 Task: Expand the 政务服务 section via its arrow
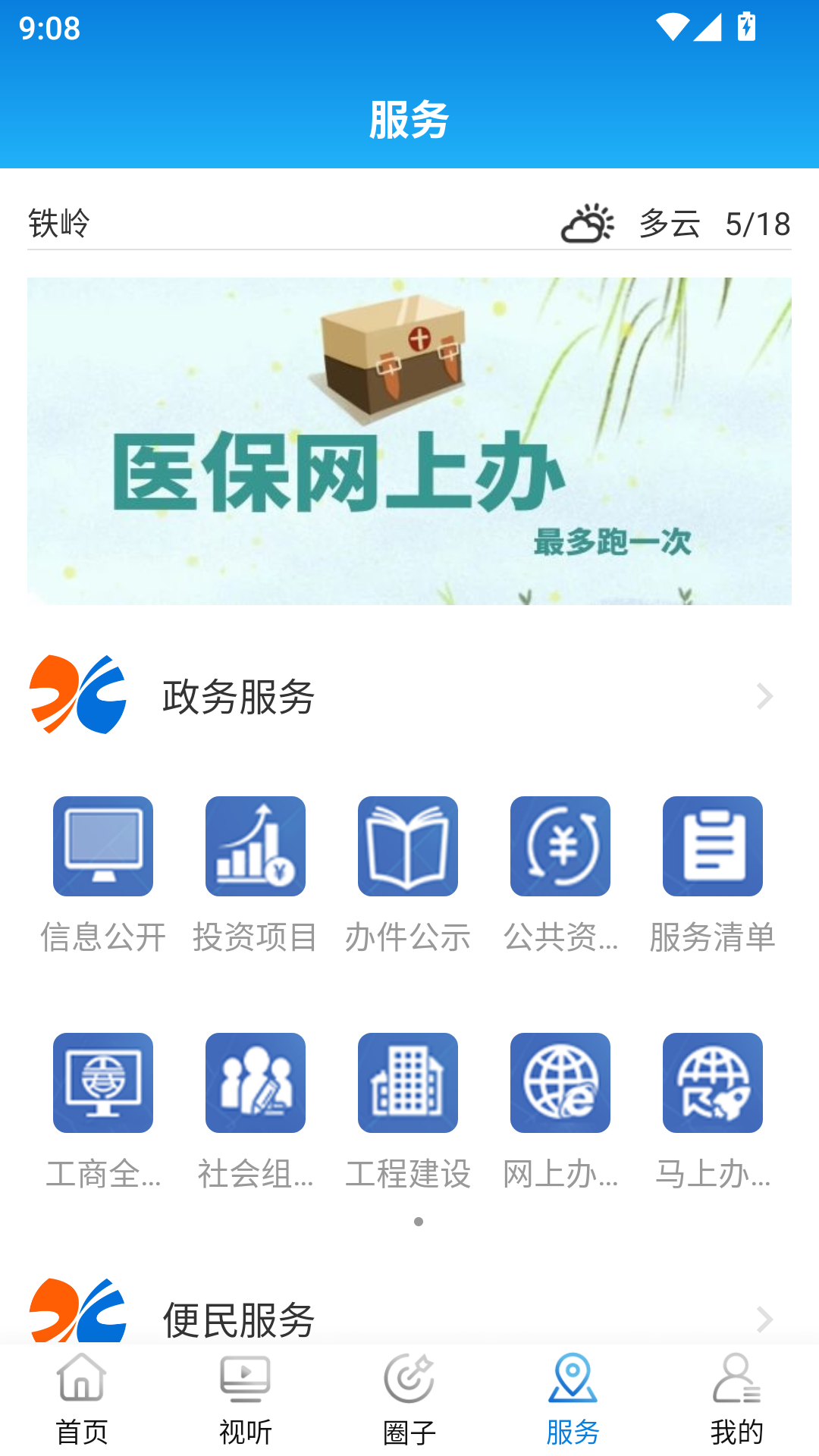coord(764,696)
